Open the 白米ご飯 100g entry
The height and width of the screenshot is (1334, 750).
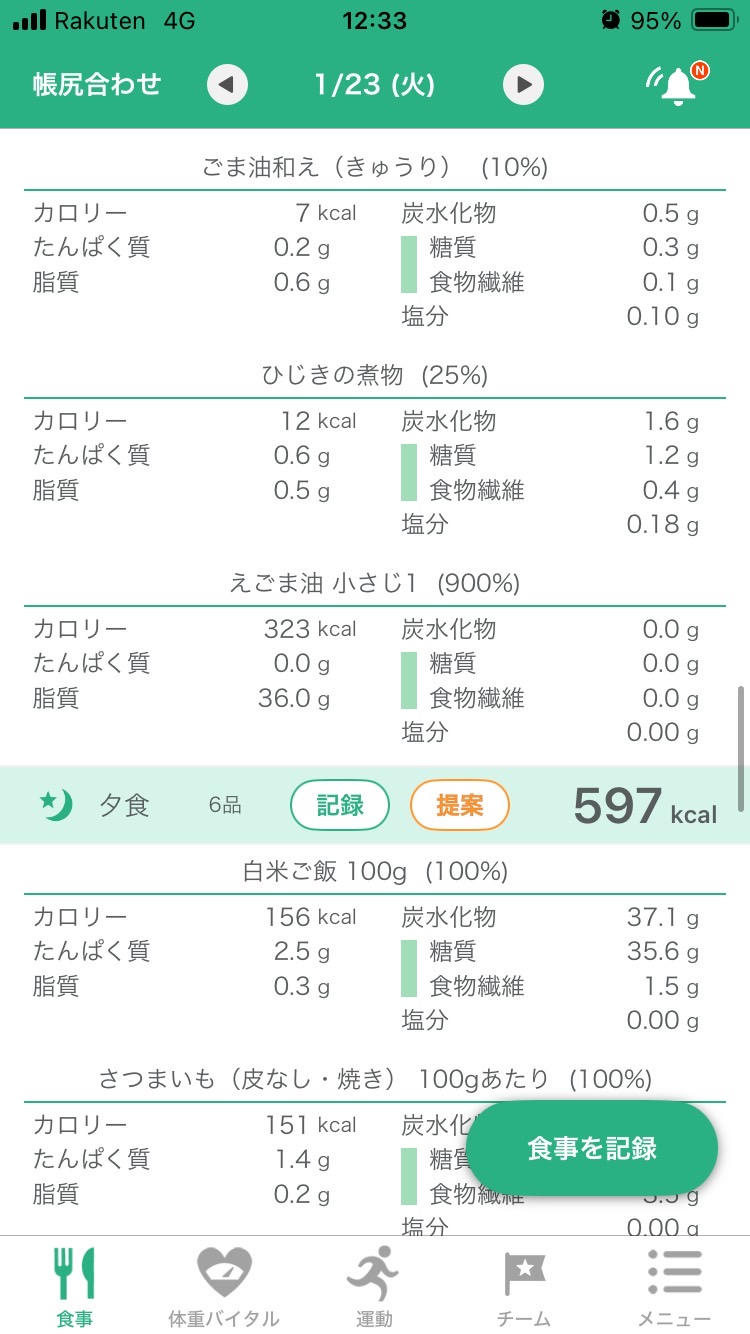coord(375,872)
